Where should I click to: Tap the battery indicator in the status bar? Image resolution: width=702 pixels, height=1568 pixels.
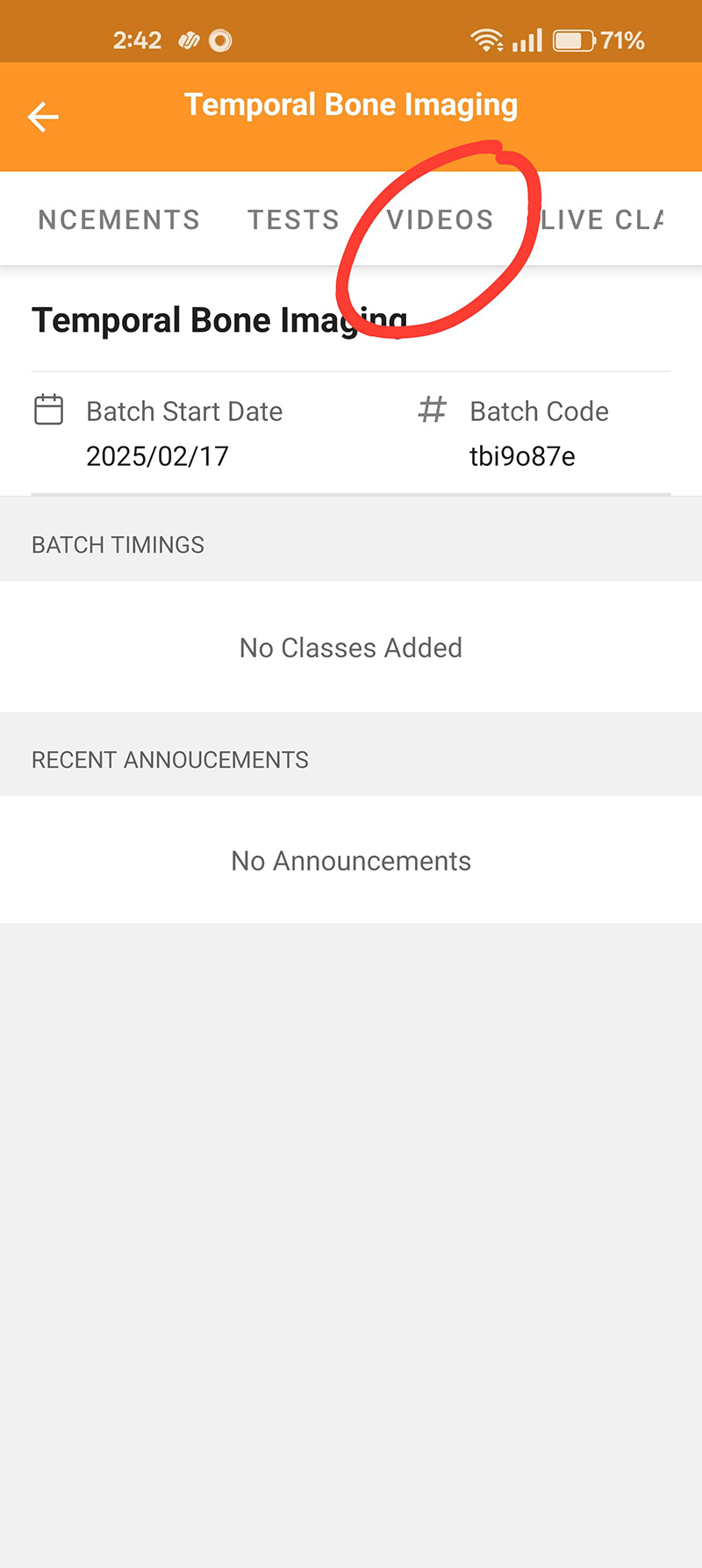pos(581,39)
